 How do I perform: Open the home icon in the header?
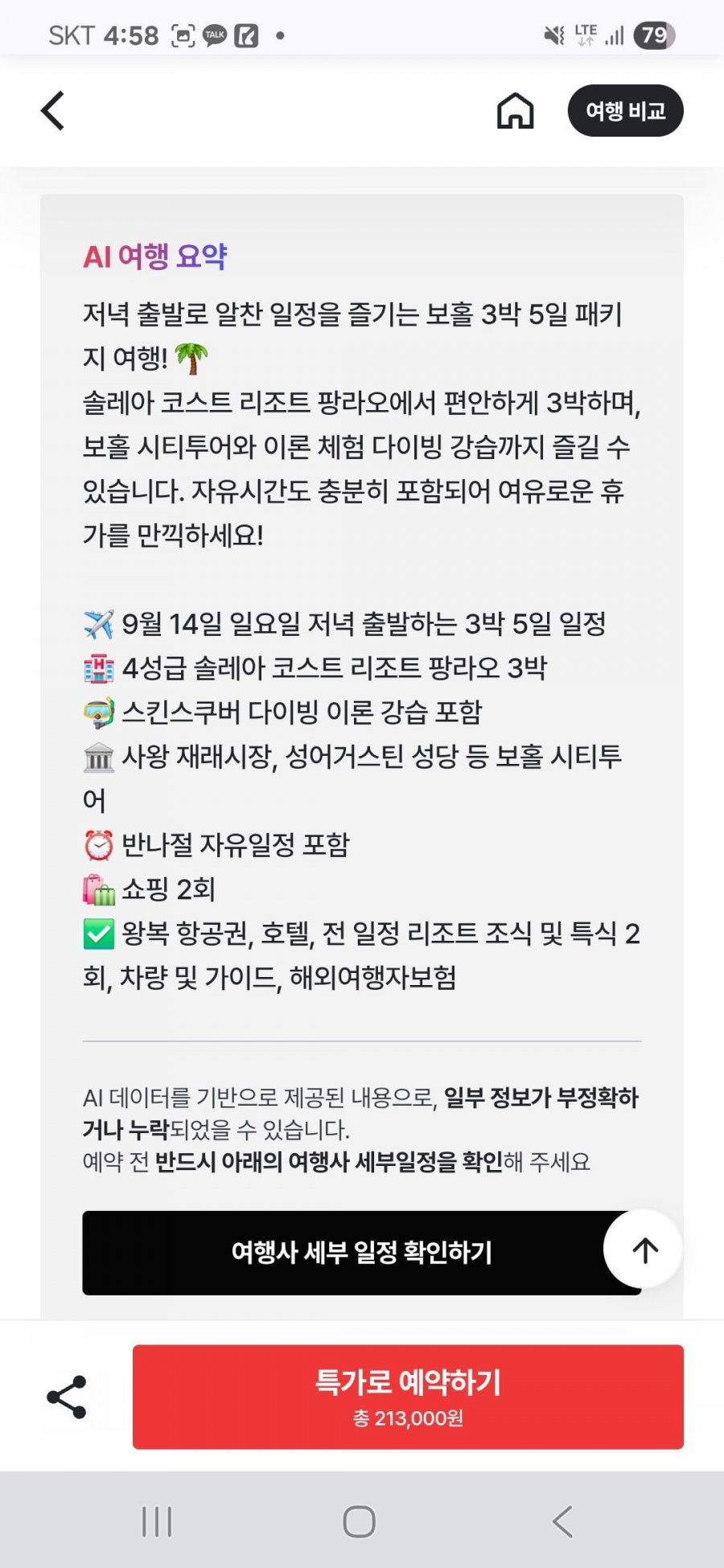[x=515, y=111]
